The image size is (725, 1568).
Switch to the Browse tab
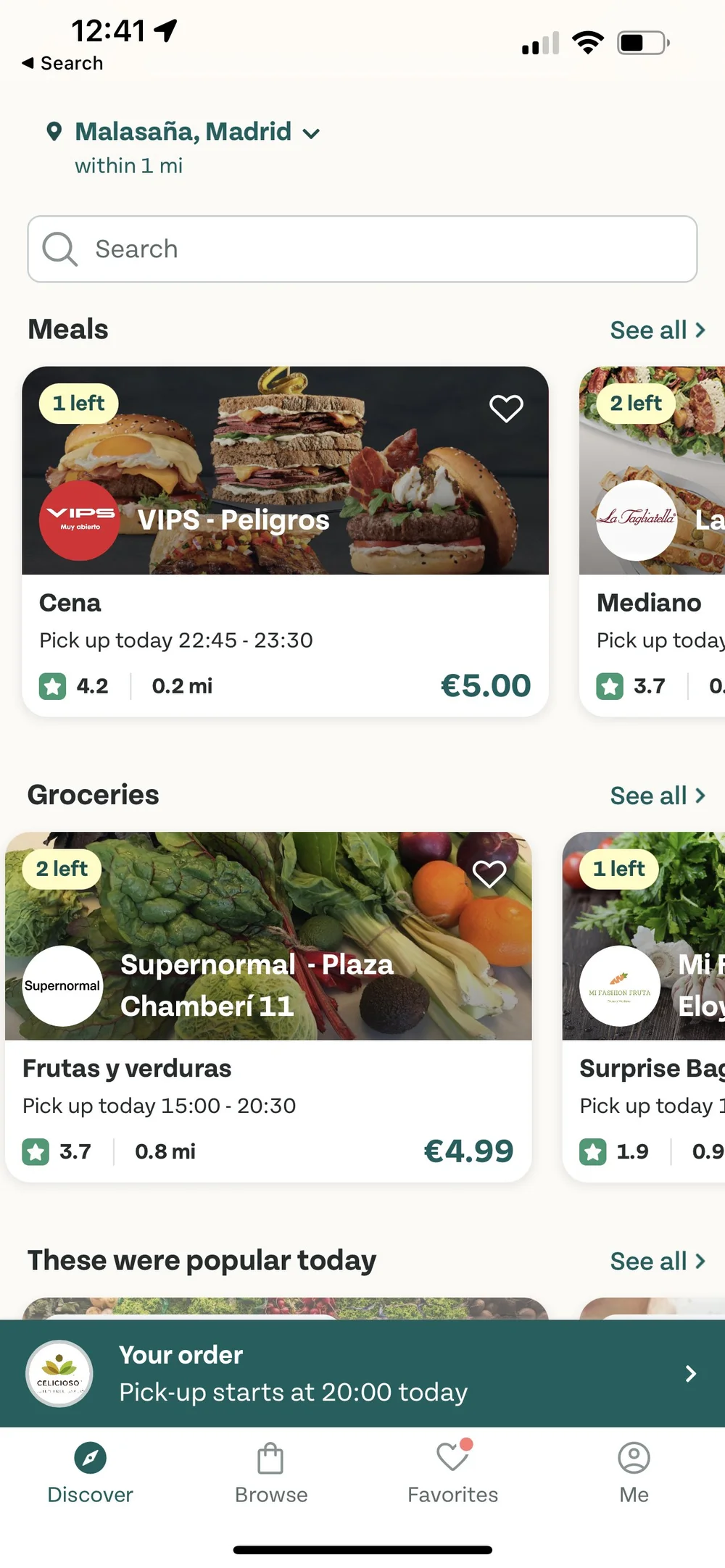(271, 1472)
